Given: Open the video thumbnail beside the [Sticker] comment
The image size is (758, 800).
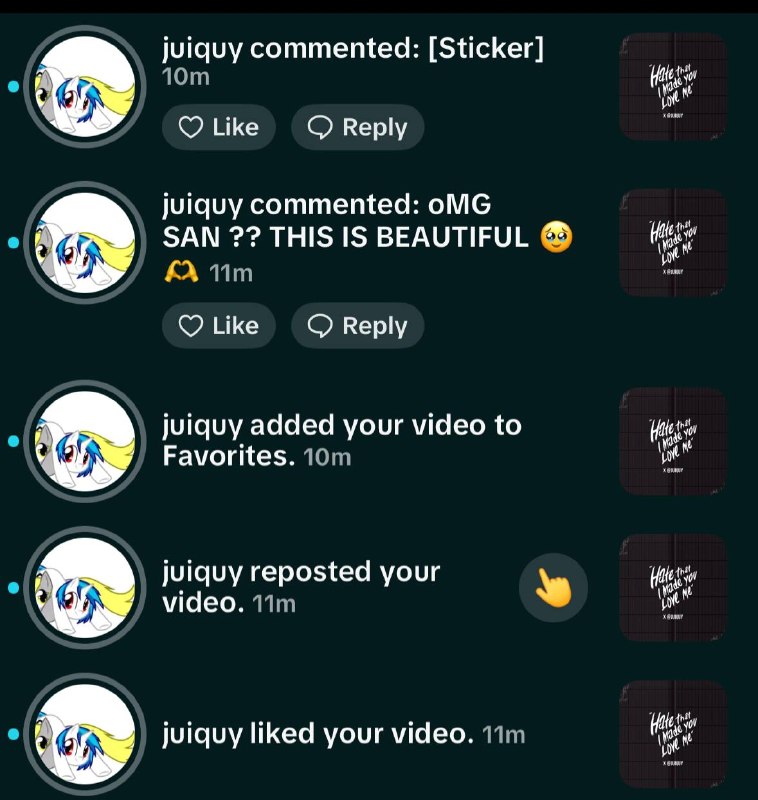Looking at the screenshot, I should pyautogui.click(x=673, y=87).
